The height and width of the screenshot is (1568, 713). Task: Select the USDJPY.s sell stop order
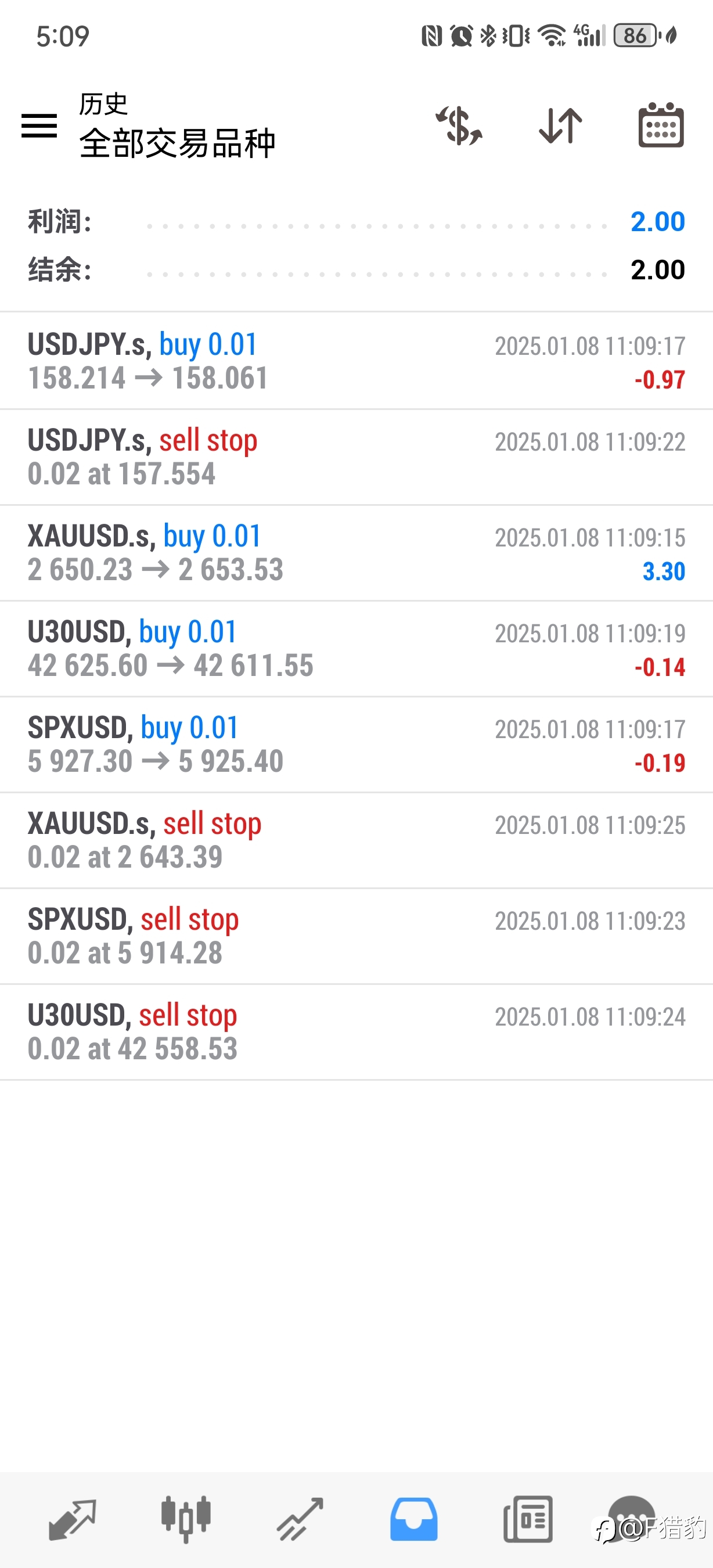click(356, 457)
